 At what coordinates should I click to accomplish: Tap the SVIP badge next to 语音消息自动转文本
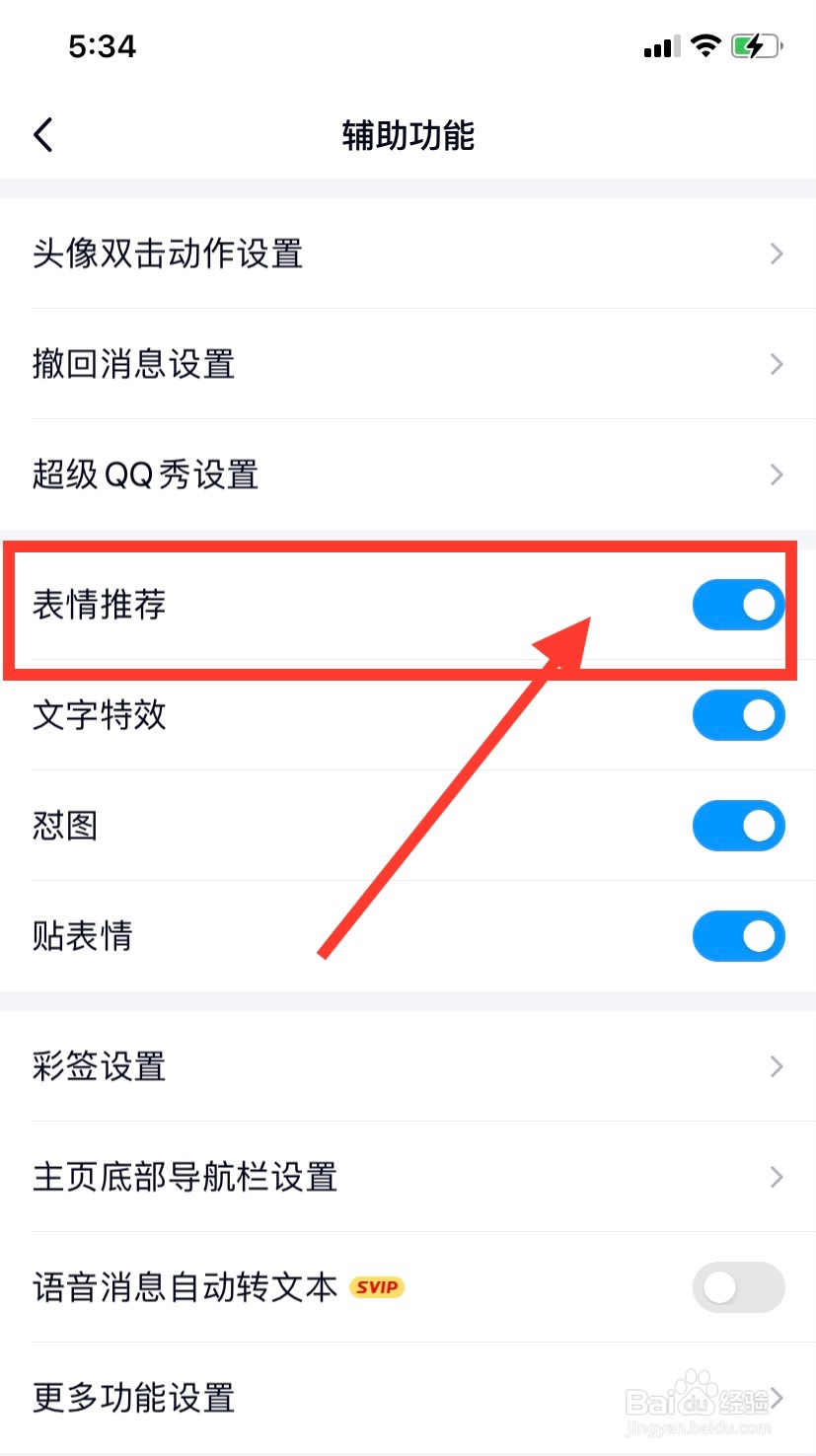(376, 1287)
